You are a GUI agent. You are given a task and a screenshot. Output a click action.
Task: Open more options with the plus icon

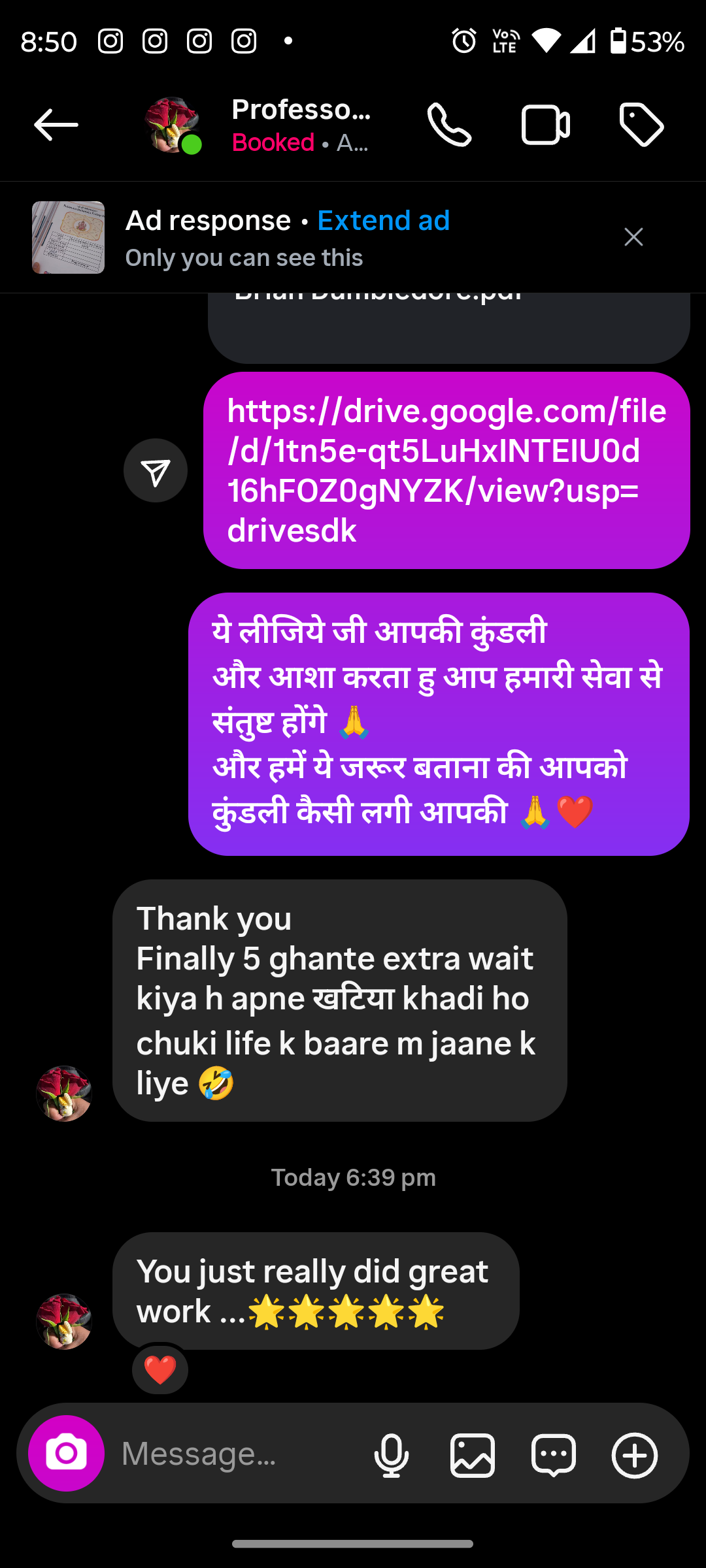(x=634, y=1455)
